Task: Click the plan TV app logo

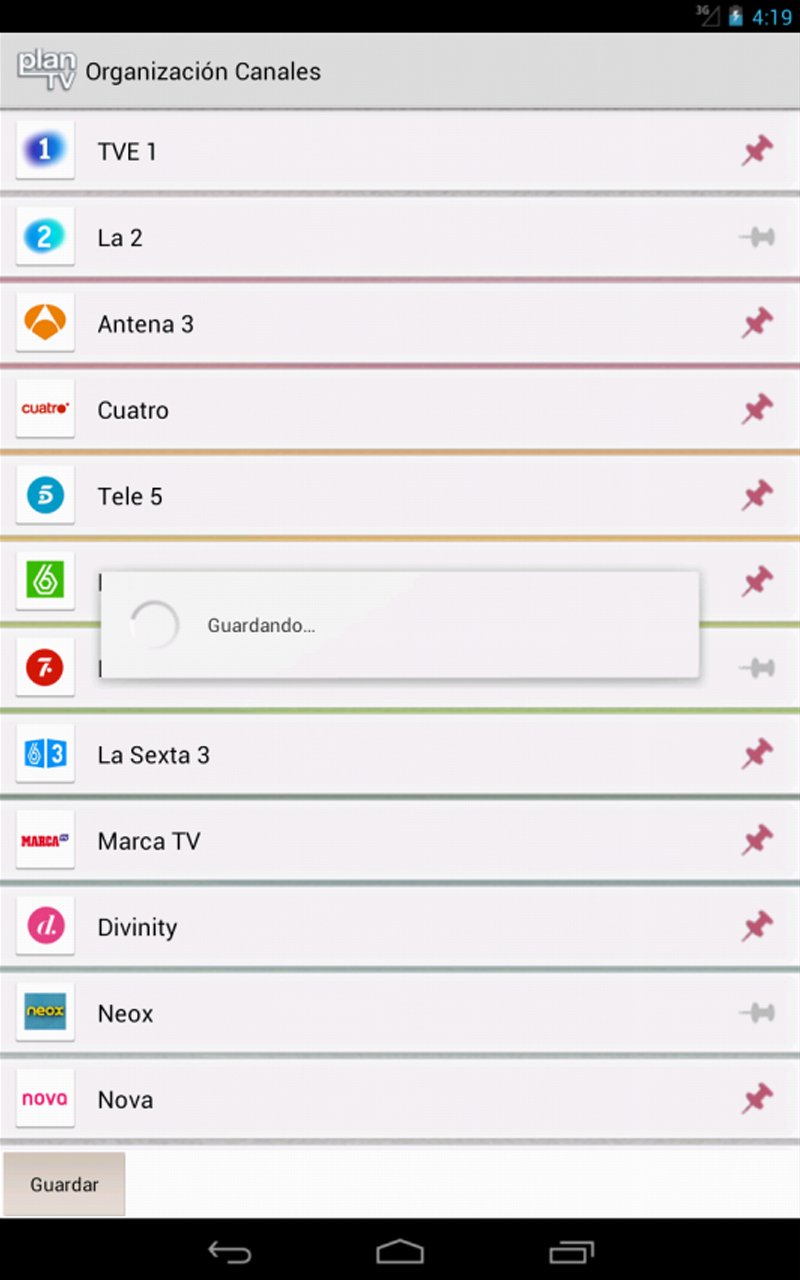Action: click(43, 71)
